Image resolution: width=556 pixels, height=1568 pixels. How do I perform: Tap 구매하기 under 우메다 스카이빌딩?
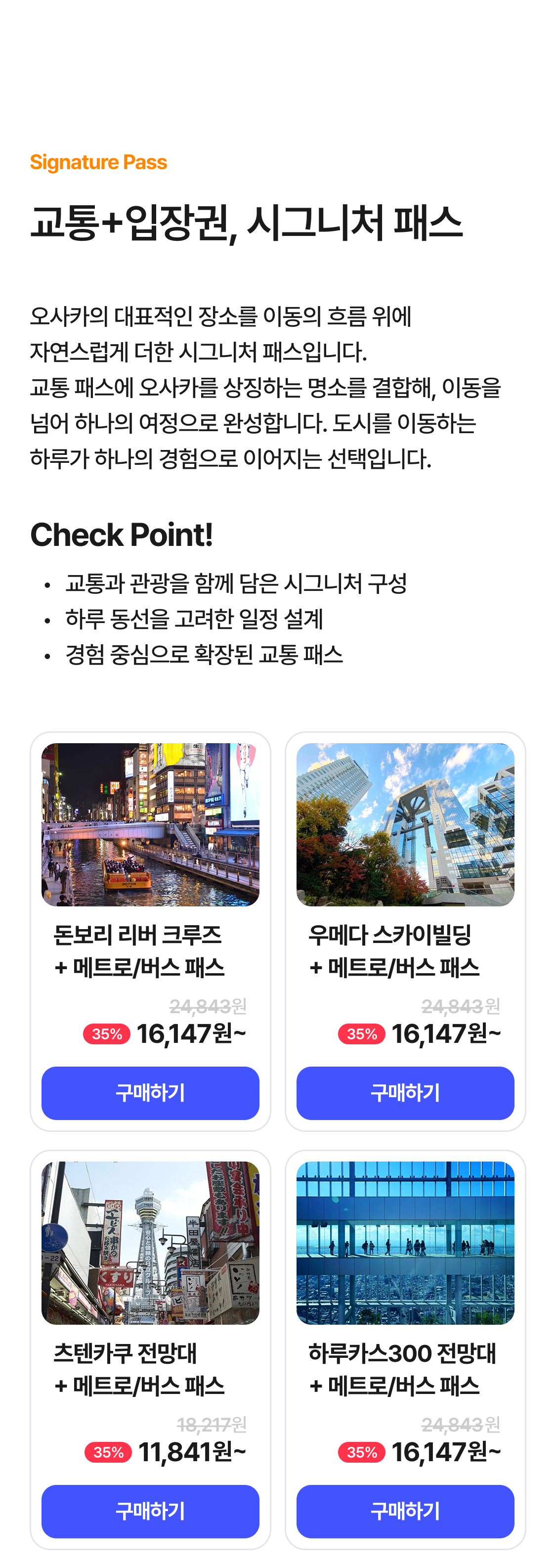405,1093
